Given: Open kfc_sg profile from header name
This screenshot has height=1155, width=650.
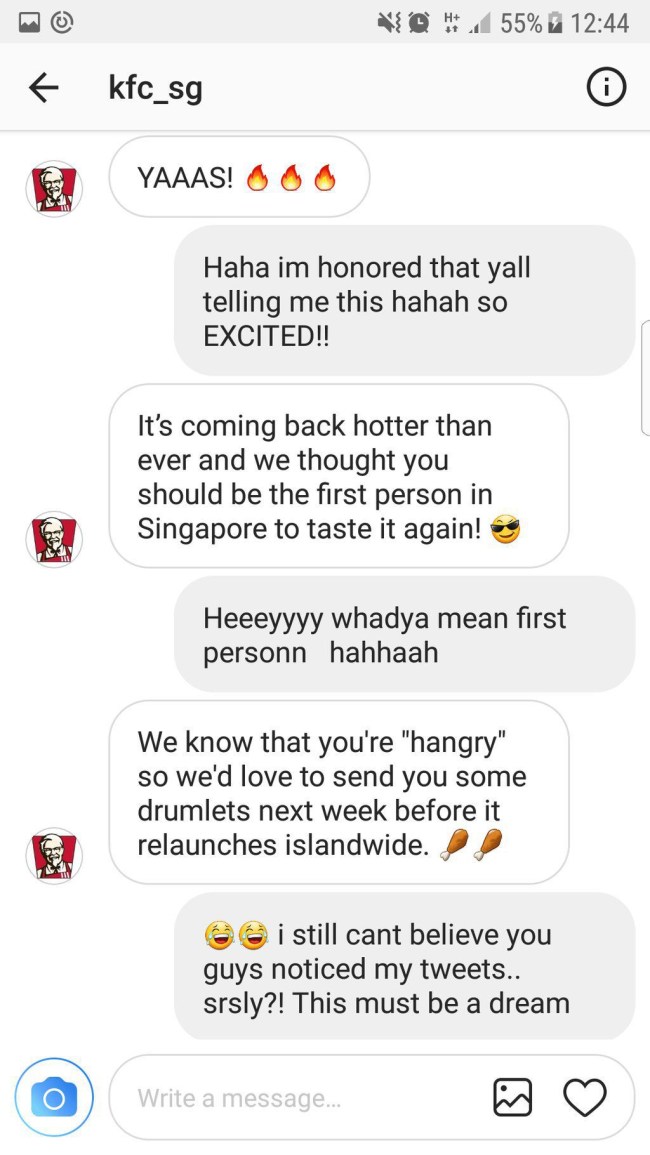Looking at the screenshot, I should pos(155,88).
